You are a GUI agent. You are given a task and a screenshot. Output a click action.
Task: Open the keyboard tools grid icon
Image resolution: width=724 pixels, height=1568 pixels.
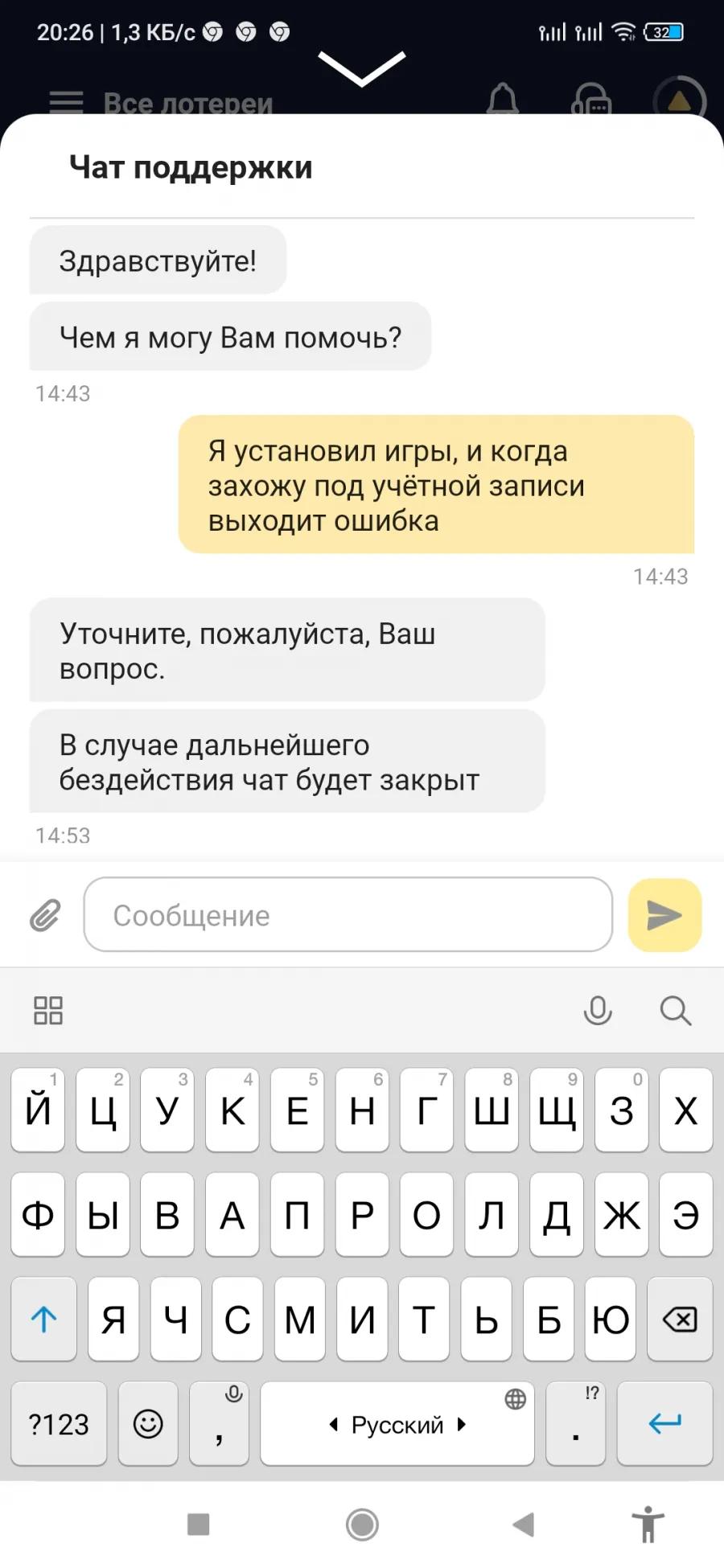click(48, 1011)
